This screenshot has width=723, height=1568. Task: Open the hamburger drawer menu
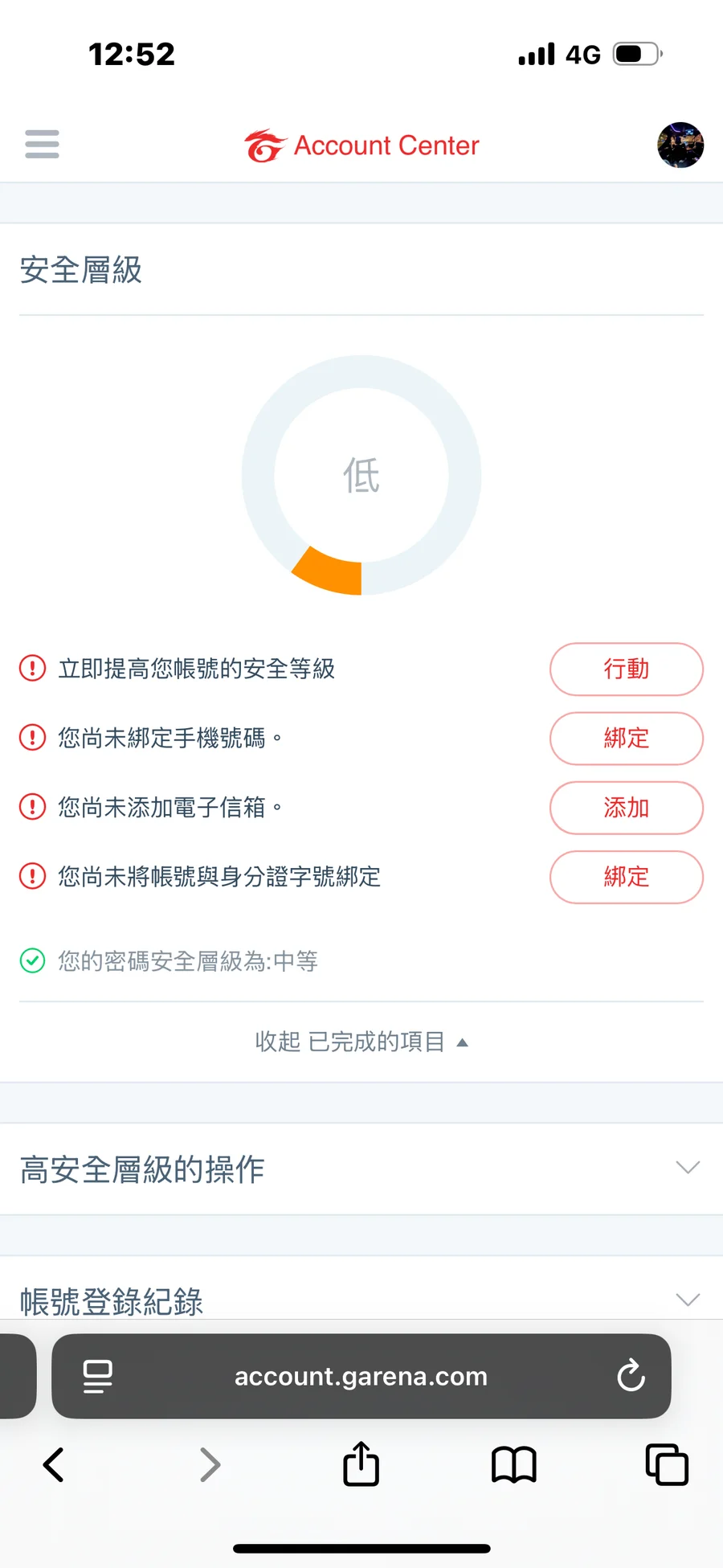pyautogui.click(x=42, y=145)
